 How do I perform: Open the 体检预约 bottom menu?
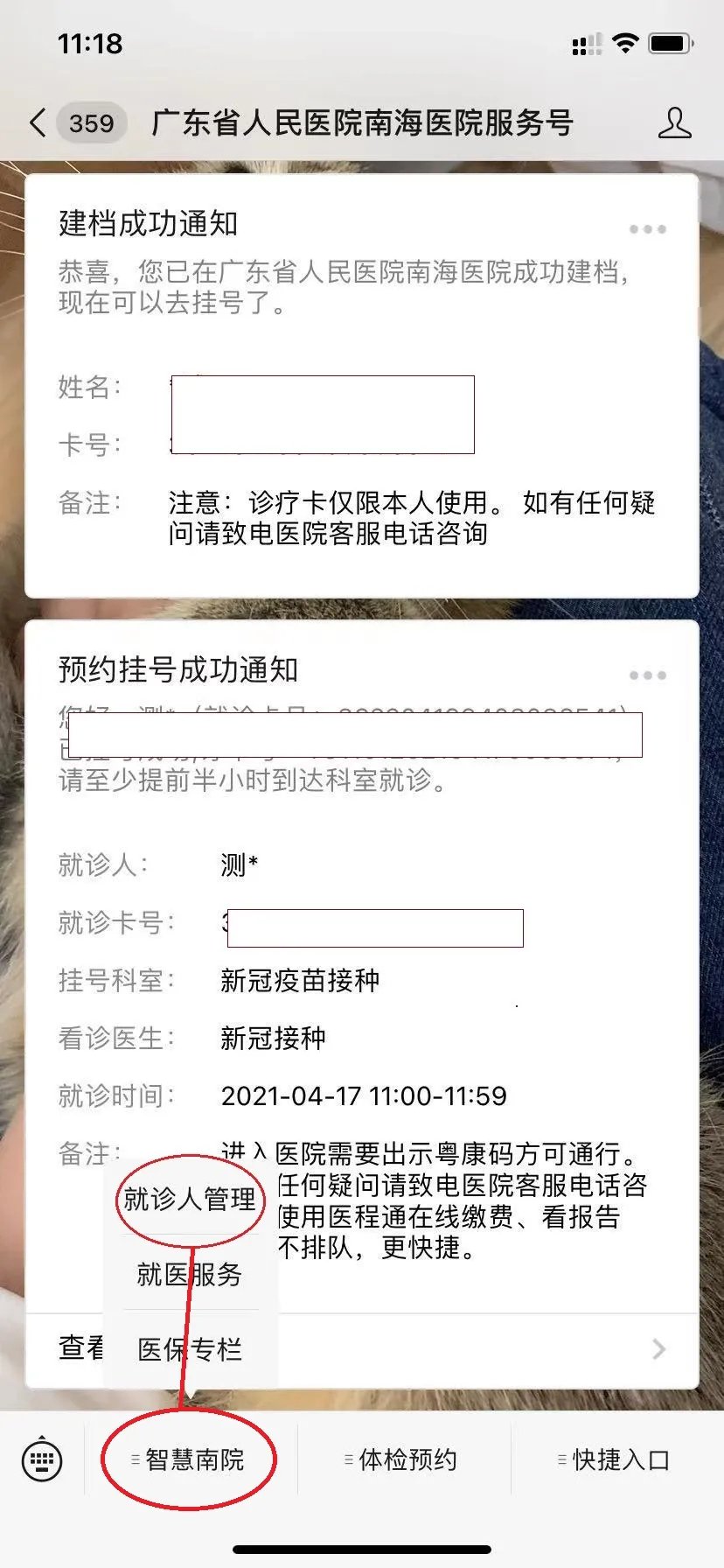(x=404, y=1459)
